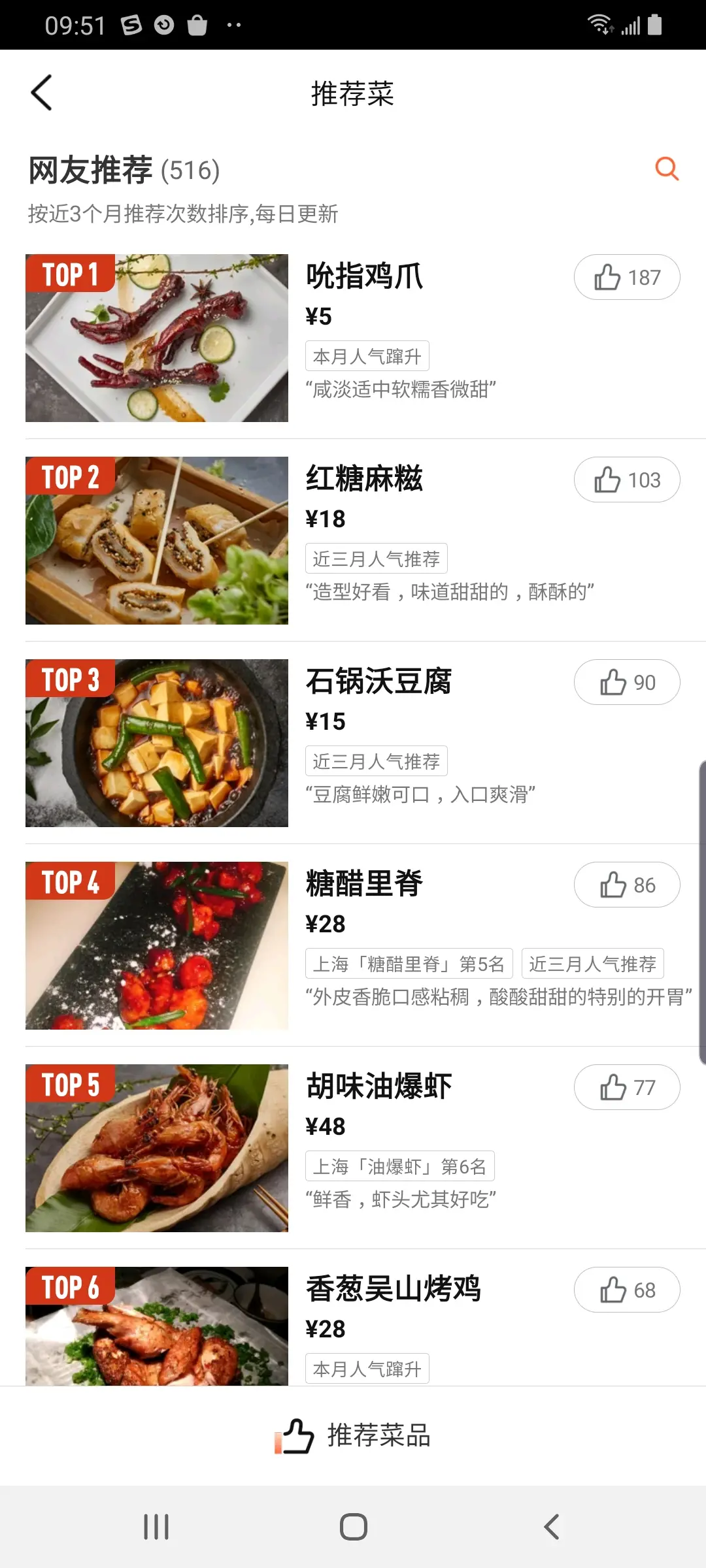Screen dimensions: 706x1568
Task: Tap the 本月人气蹿升 tag under 香葱吴山烤鸡
Action: click(x=367, y=1368)
